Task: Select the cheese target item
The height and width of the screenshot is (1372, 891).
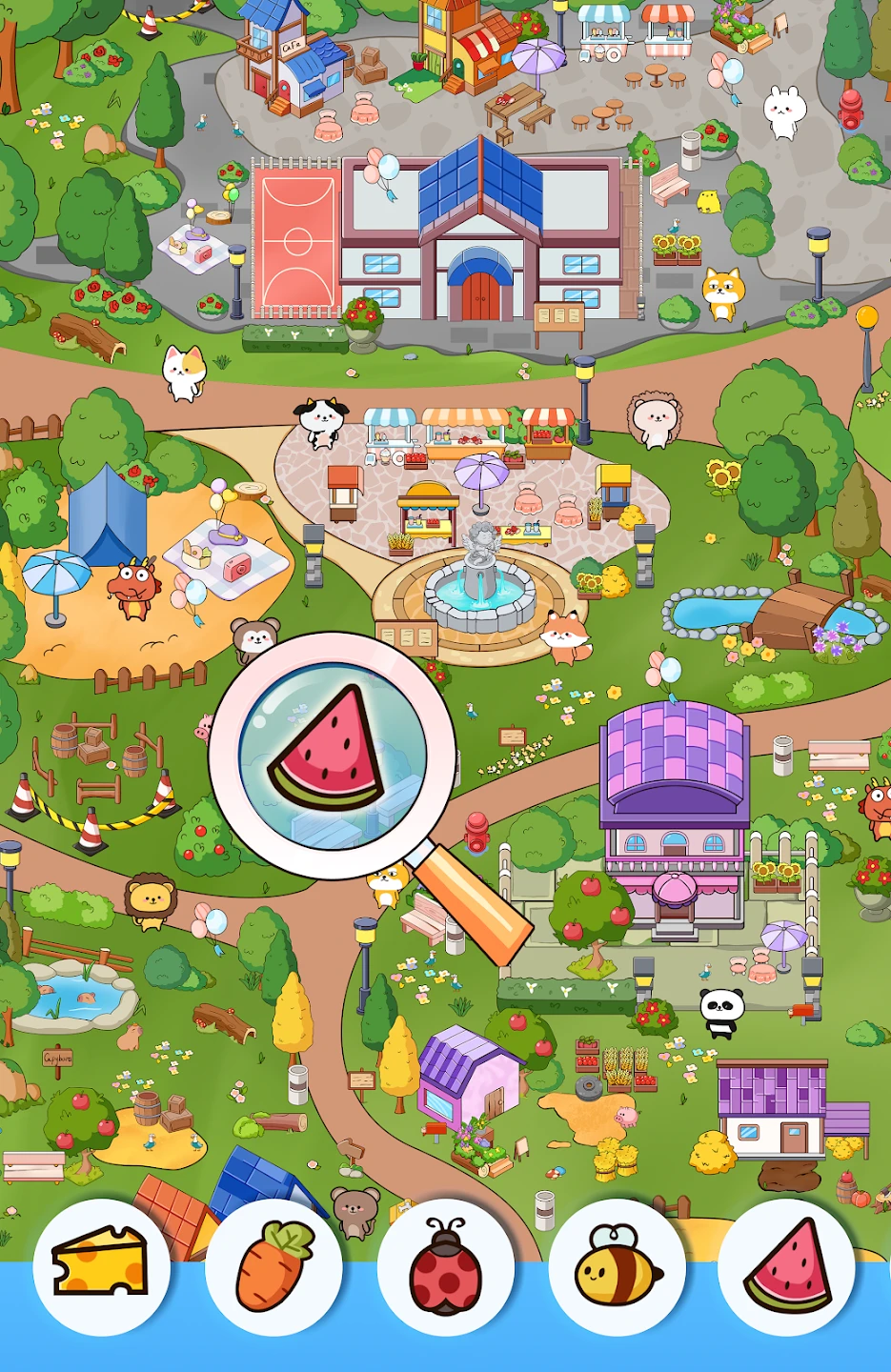Action: tap(101, 1266)
